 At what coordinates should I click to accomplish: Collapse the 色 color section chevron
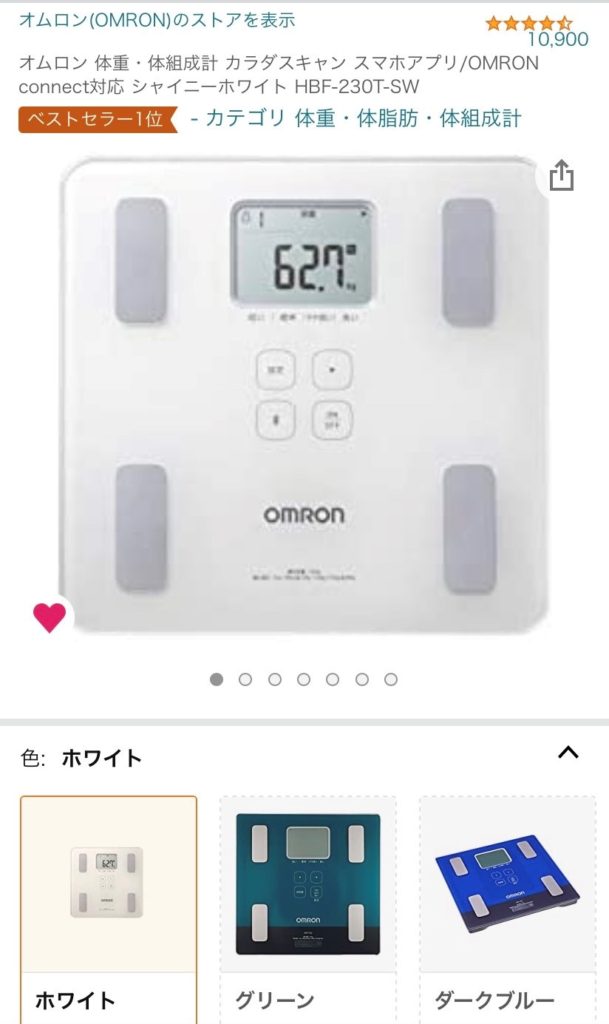tap(568, 753)
